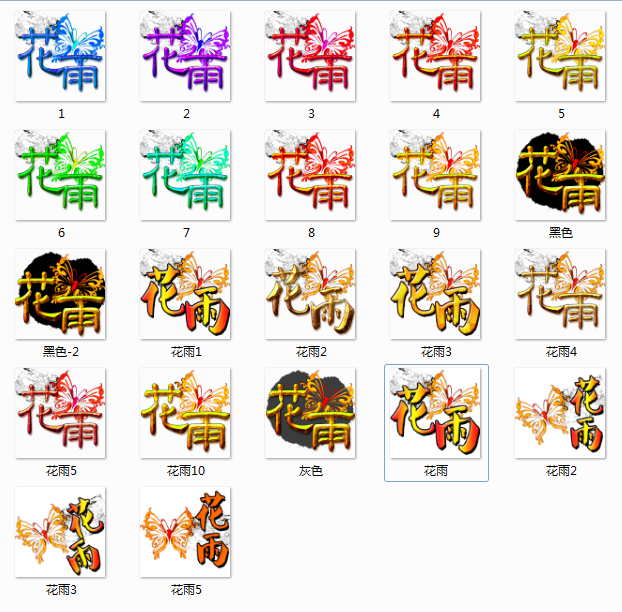Open the green image file named 6
This screenshot has height=612, width=622.
click(x=61, y=176)
